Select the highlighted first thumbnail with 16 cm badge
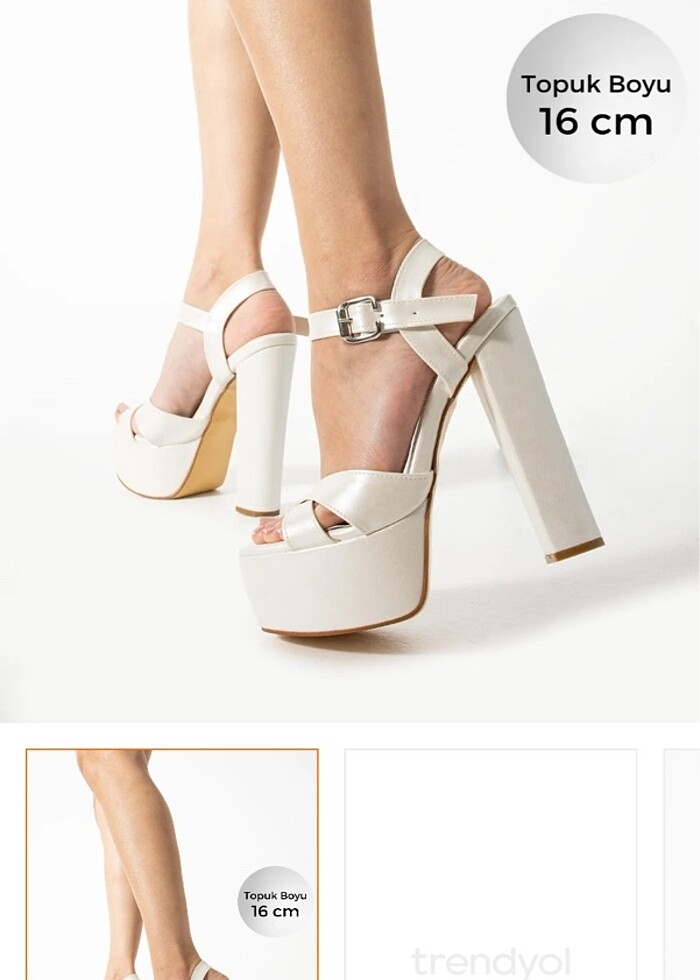This screenshot has height=980, width=700. coord(172,864)
